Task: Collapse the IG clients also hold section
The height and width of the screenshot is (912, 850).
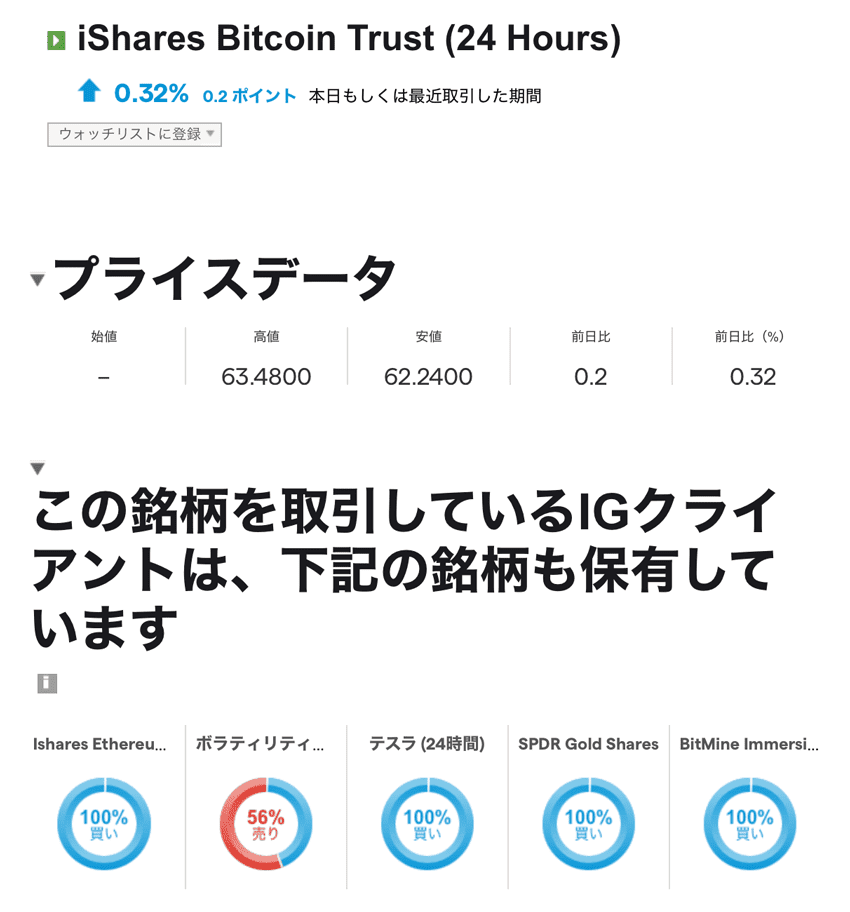Action: 38,468
